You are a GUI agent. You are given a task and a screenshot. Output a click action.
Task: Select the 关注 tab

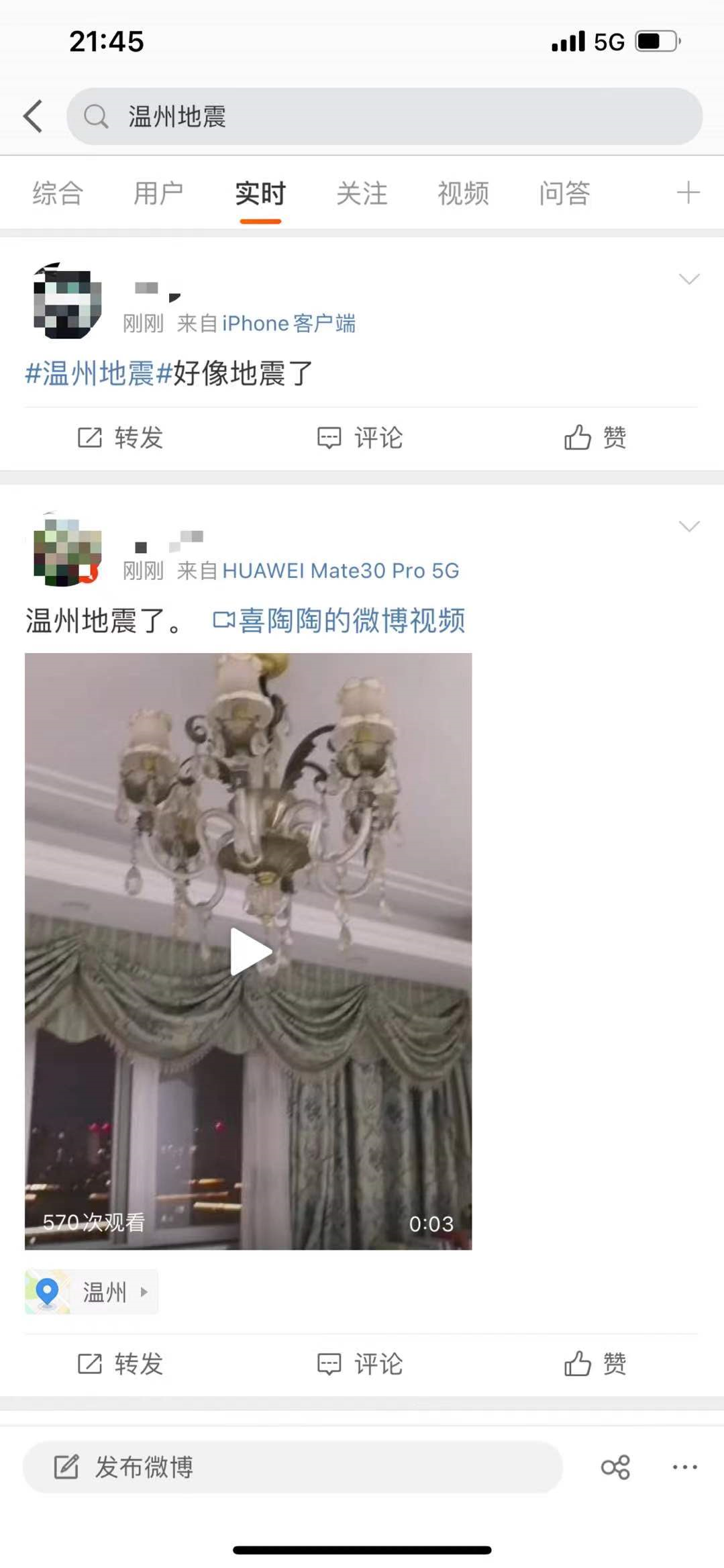pos(362,193)
